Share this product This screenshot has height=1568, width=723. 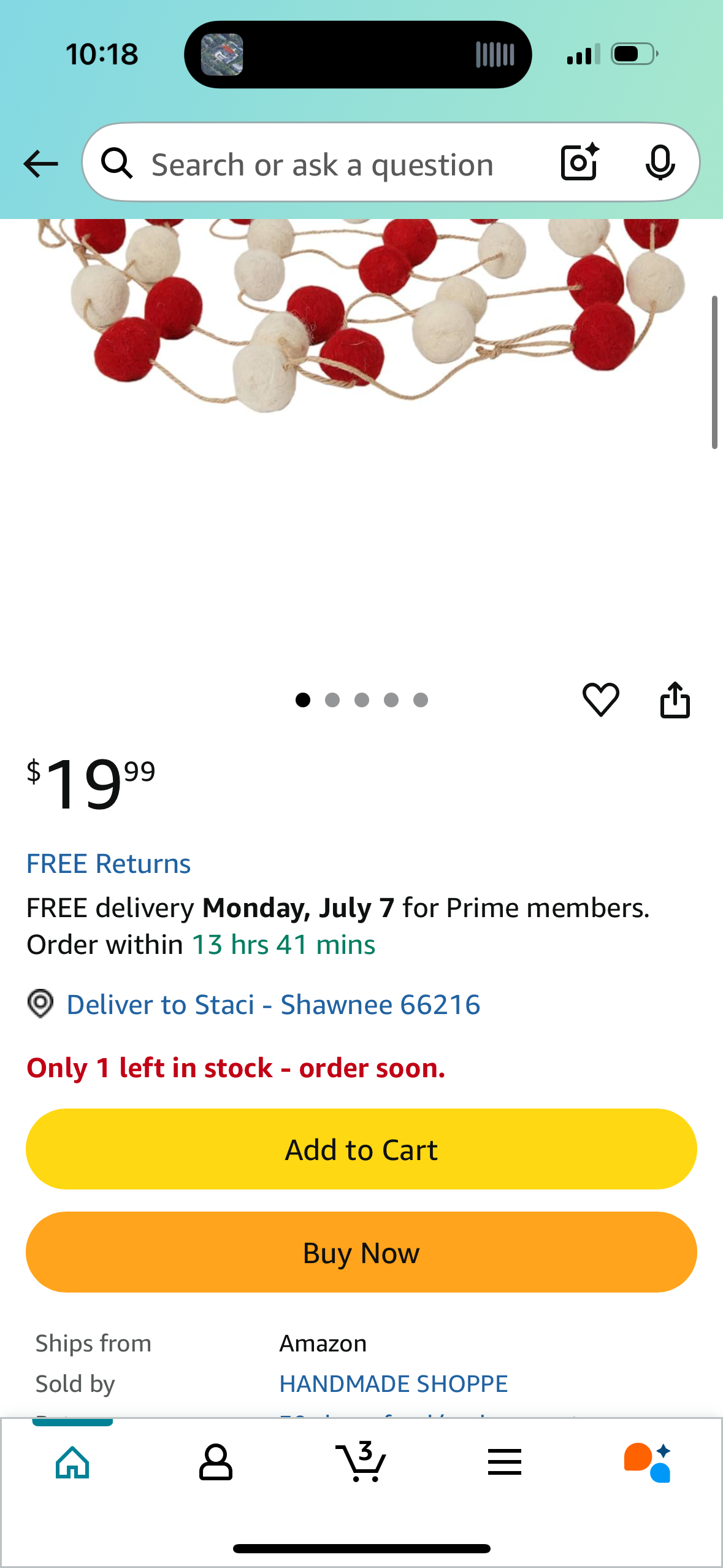click(675, 699)
